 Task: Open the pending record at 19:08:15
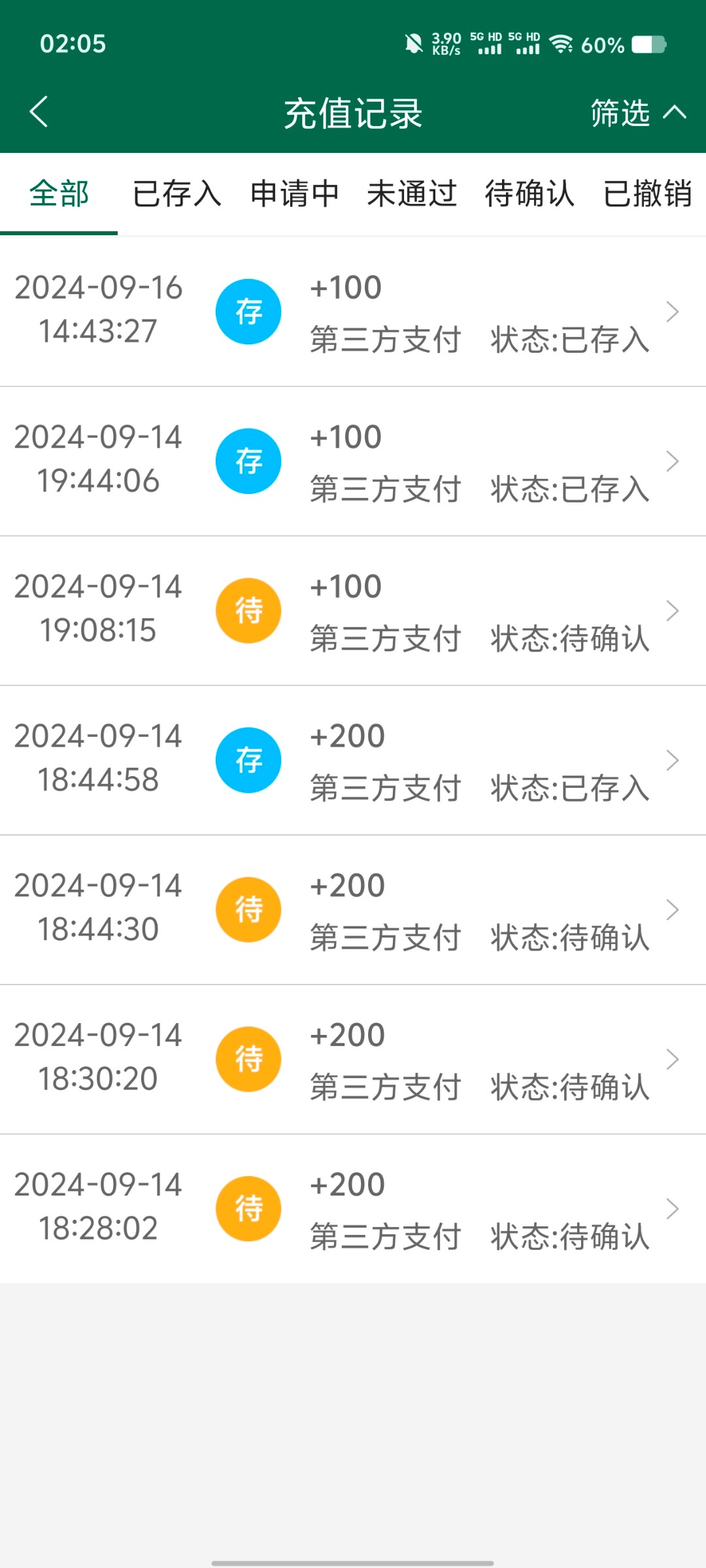[353, 611]
